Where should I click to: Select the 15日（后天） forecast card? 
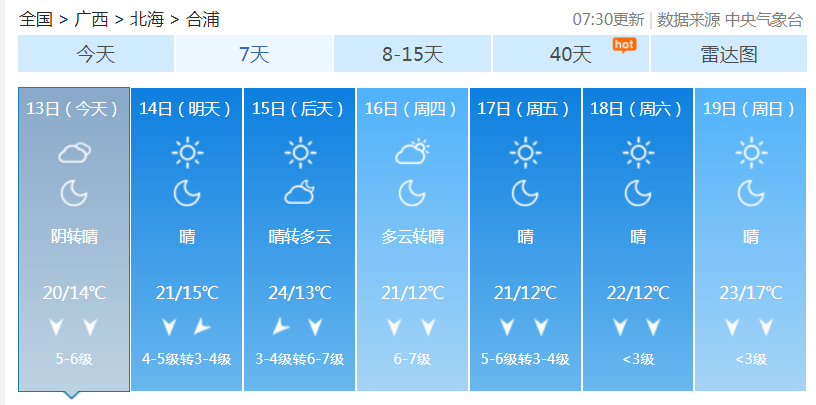click(x=300, y=238)
